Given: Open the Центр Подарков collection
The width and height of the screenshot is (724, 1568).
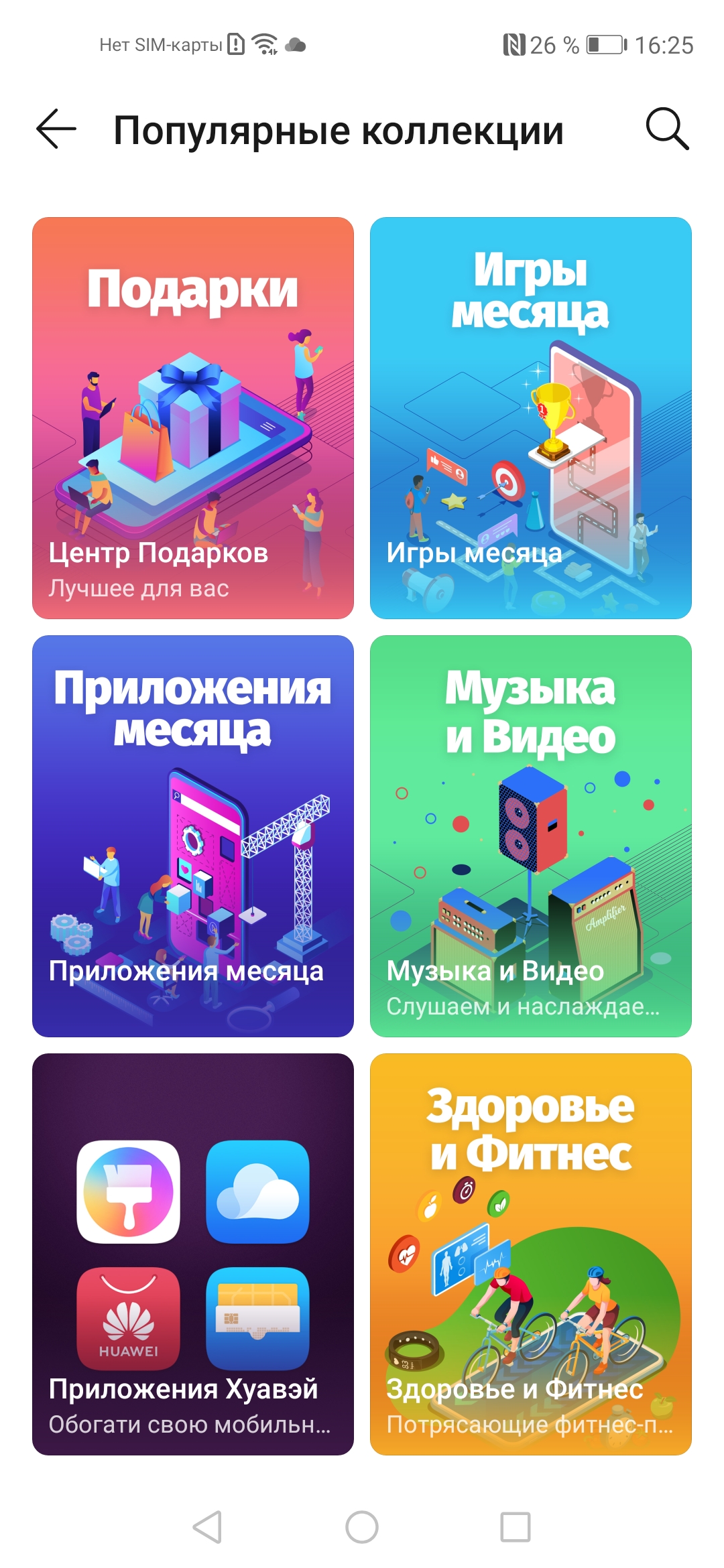Looking at the screenshot, I should click(x=193, y=418).
